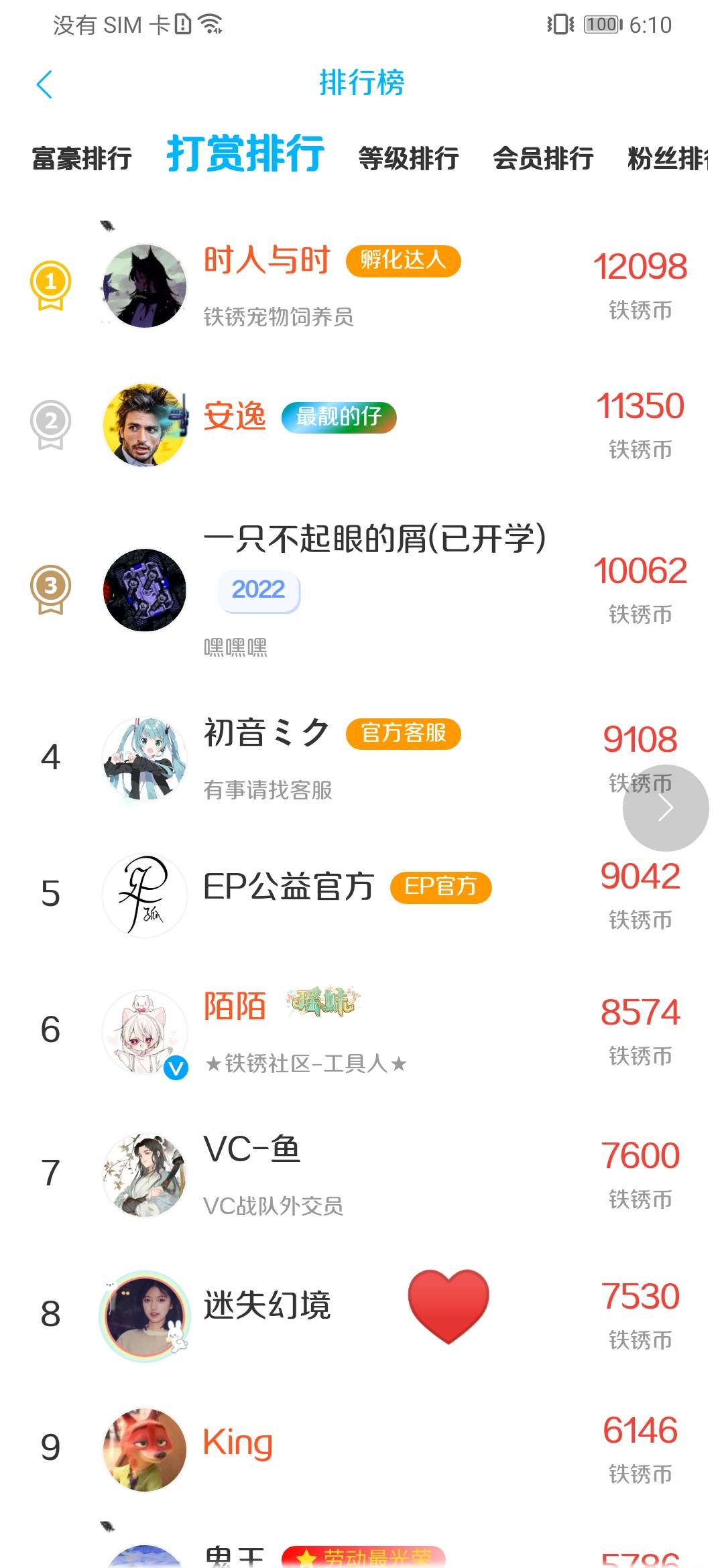Open the EP公益官方 row
Screen dimensions: 724x1568
[x=362, y=895]
